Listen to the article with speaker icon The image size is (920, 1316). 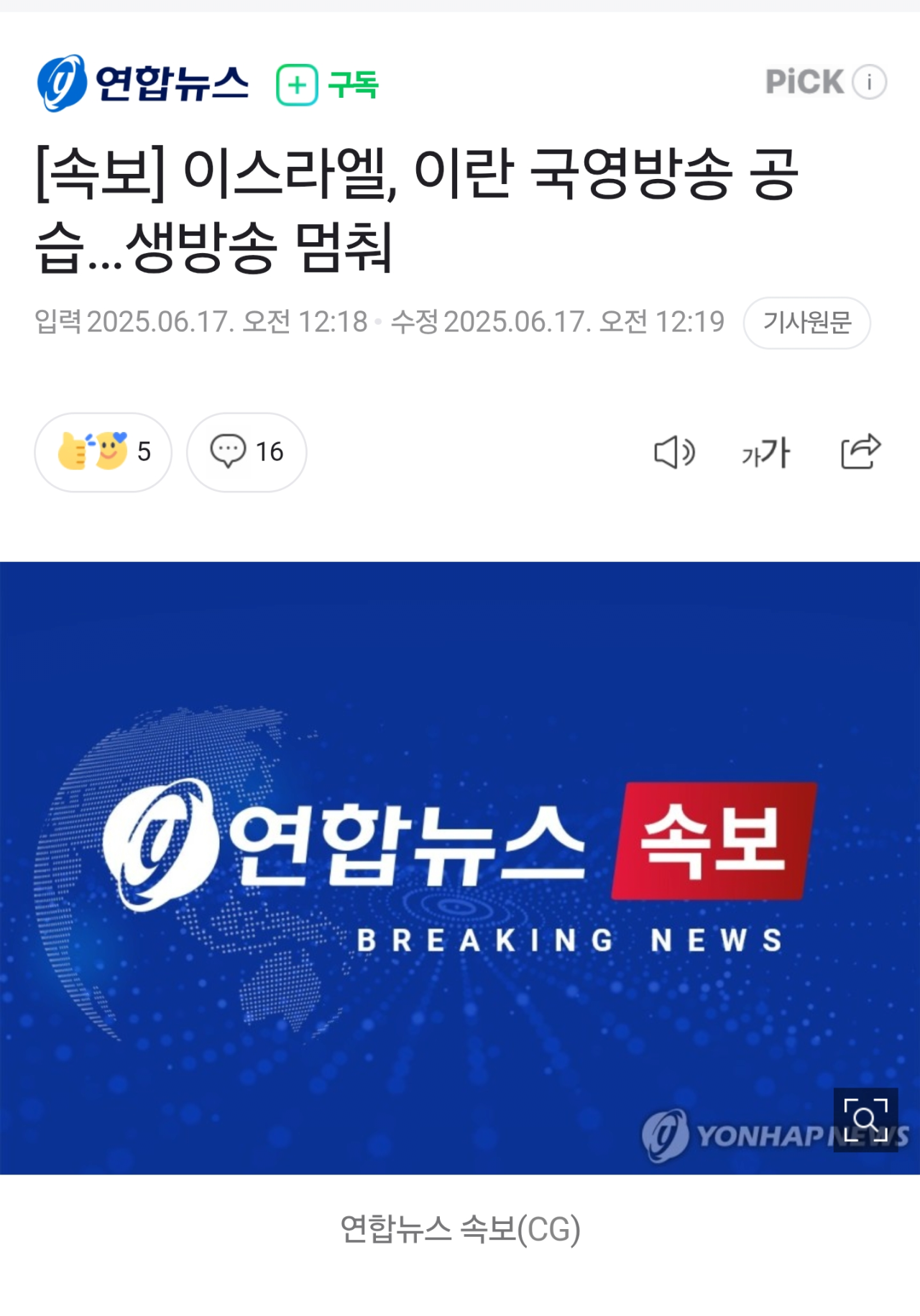click(x=674, y=453)
